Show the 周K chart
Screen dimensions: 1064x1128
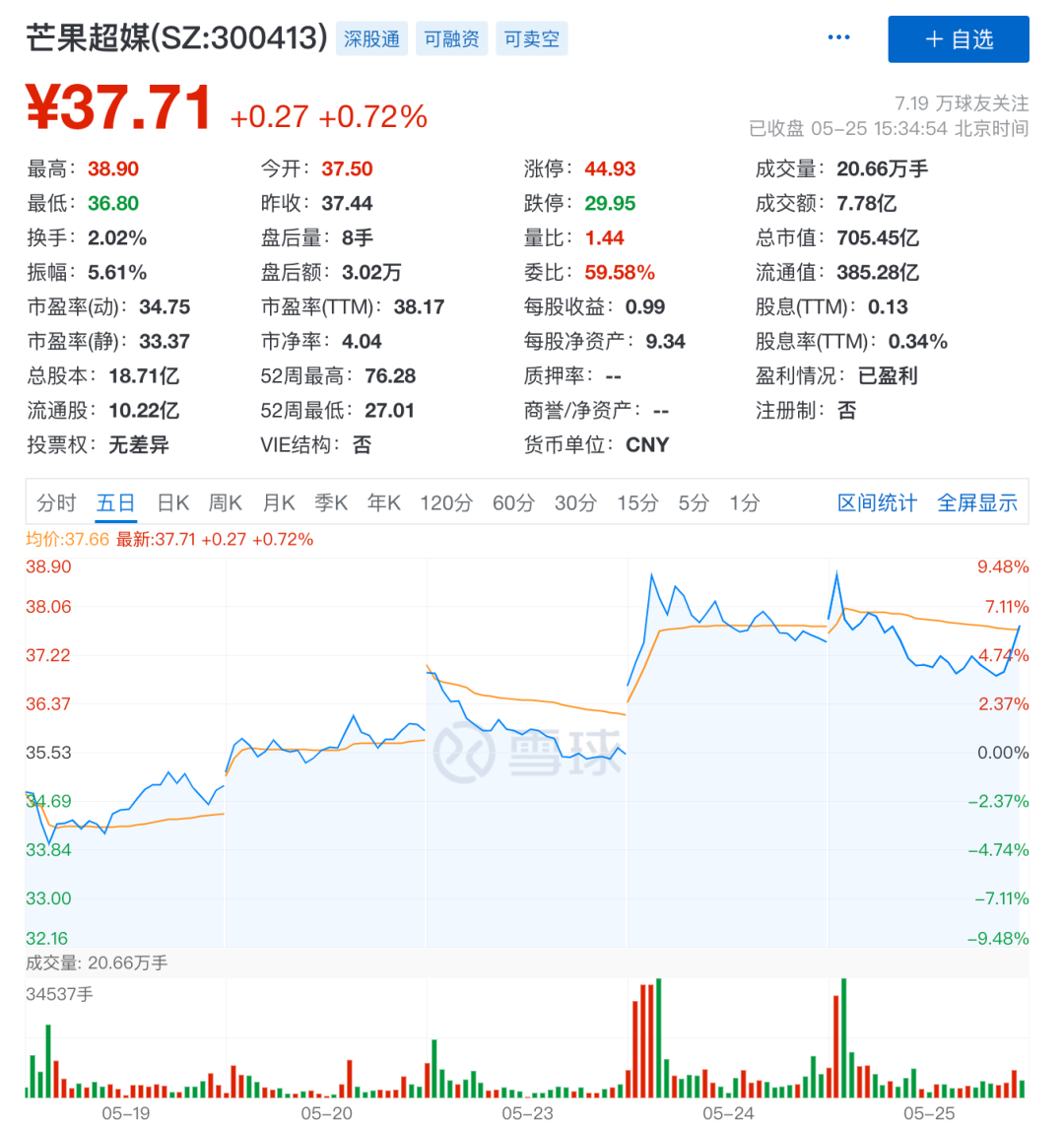point(225,503)
